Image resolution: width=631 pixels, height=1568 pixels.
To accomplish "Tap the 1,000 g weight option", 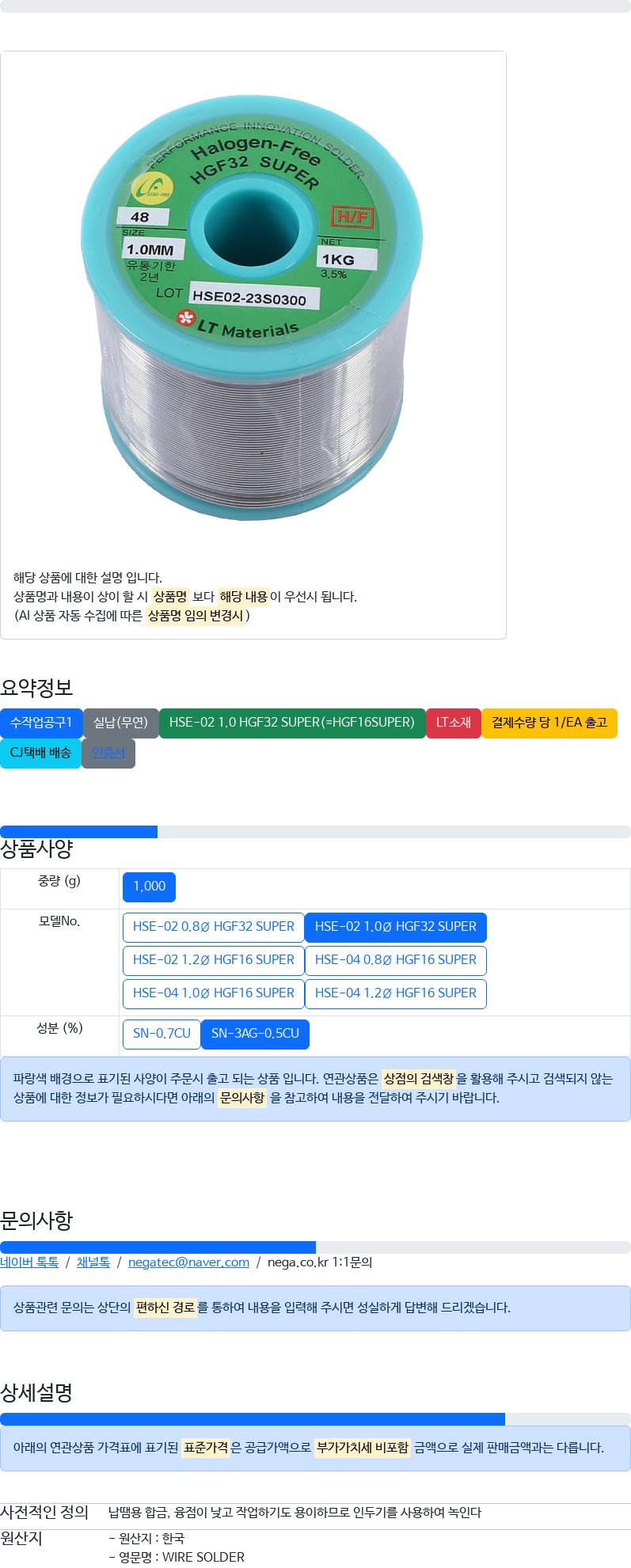I will pos(149,887).
